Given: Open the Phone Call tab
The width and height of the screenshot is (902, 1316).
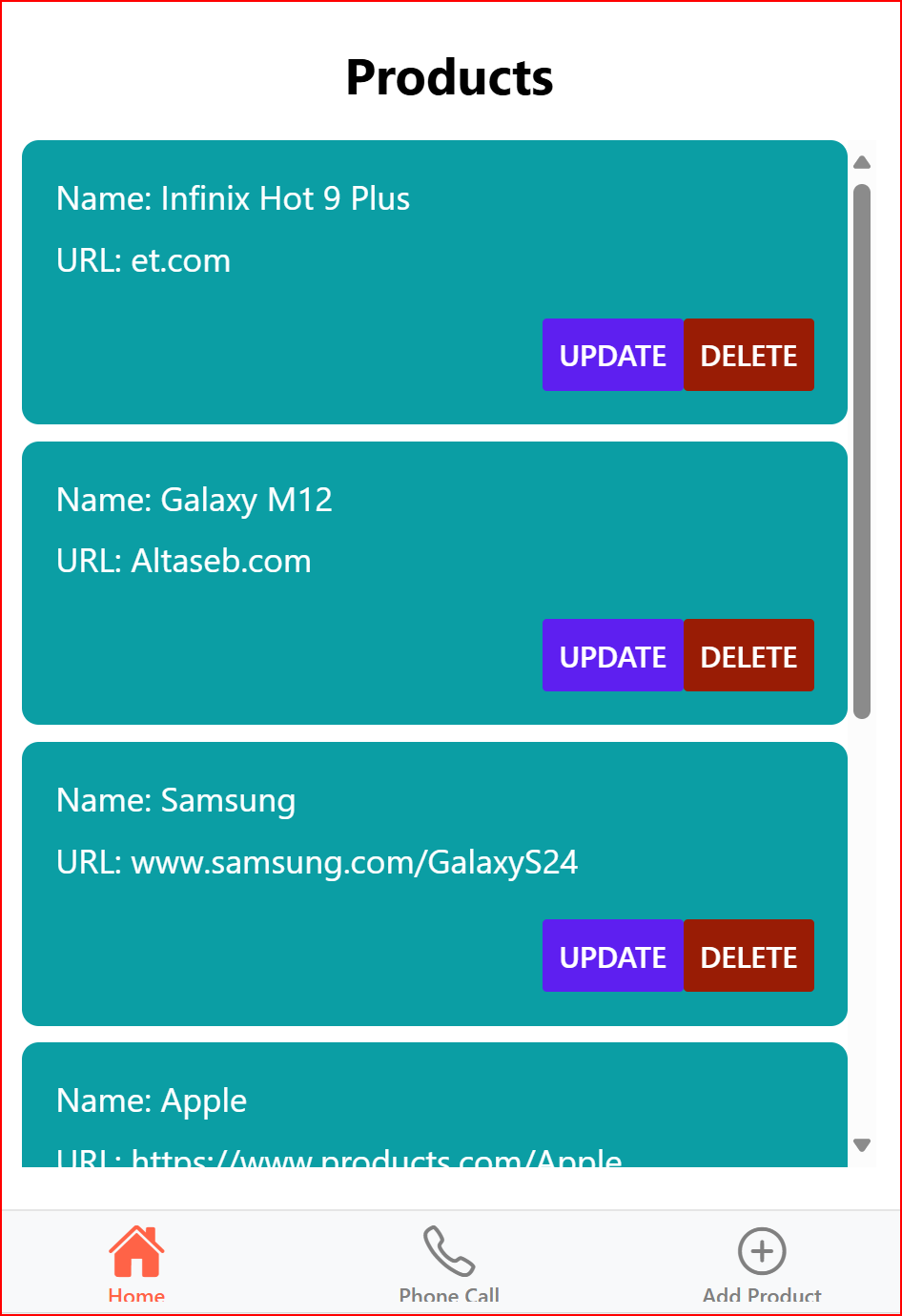Looking at the screenshot, I should click(x=449, y=1263).
